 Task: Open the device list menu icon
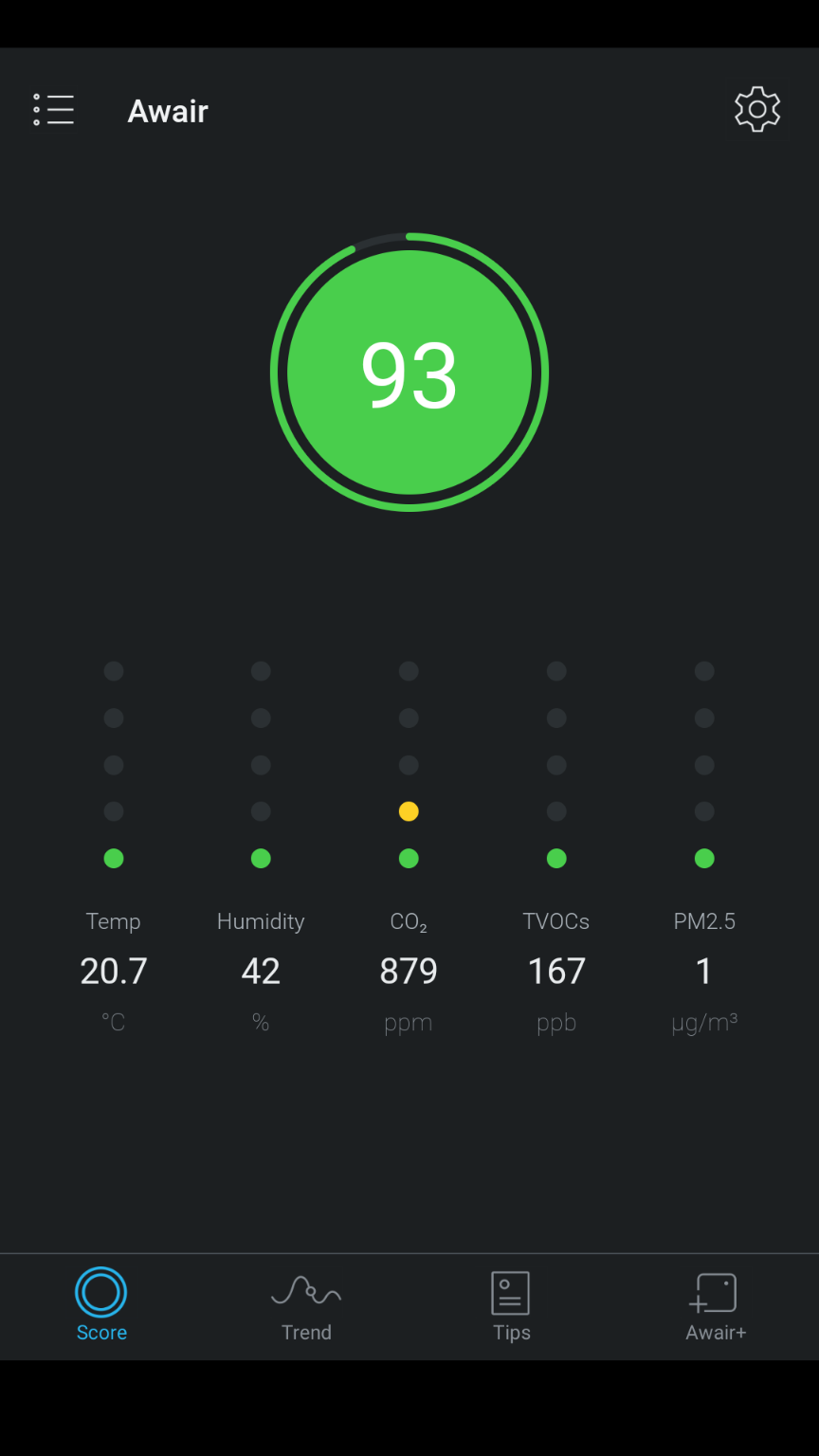[x=54, y=109]
